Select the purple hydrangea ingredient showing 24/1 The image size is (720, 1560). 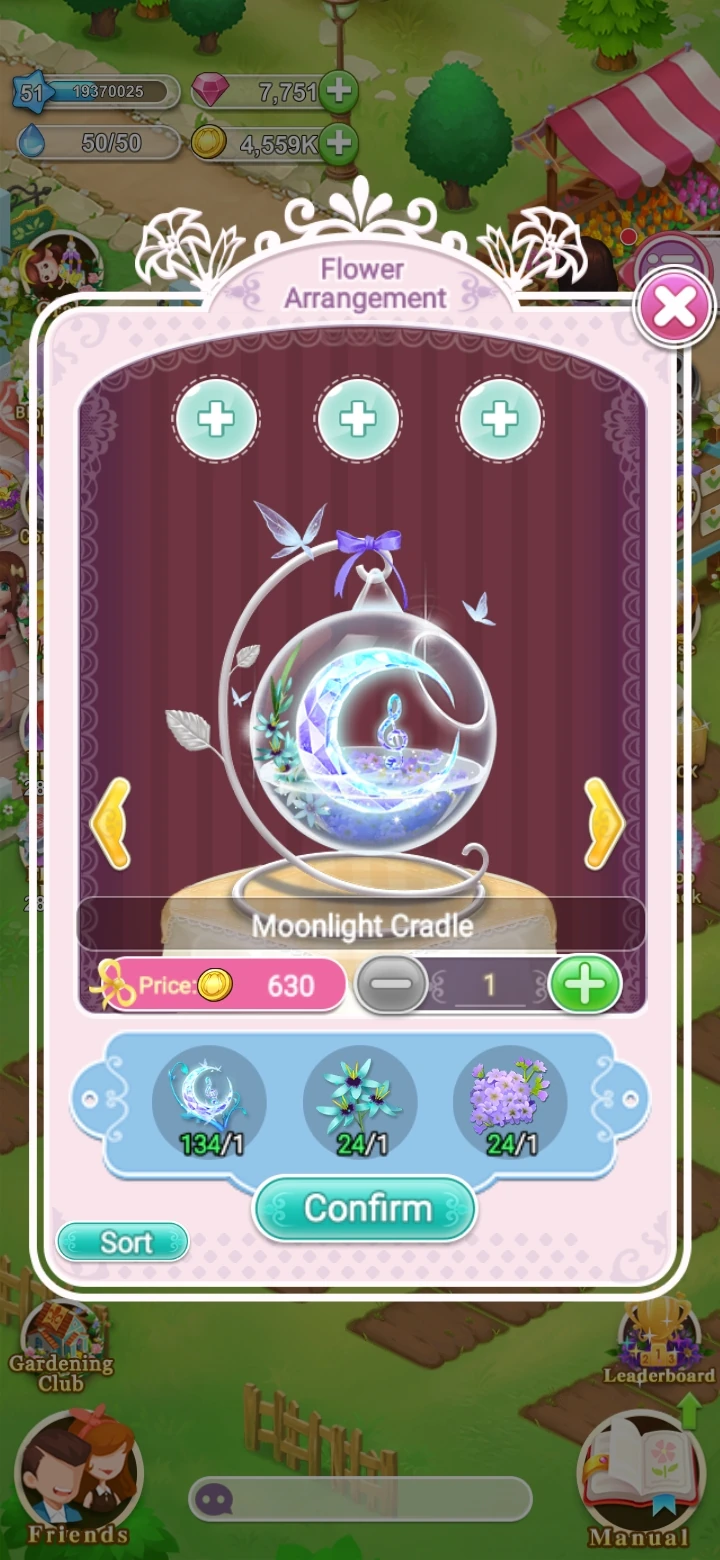click(x=510, y=1100)
